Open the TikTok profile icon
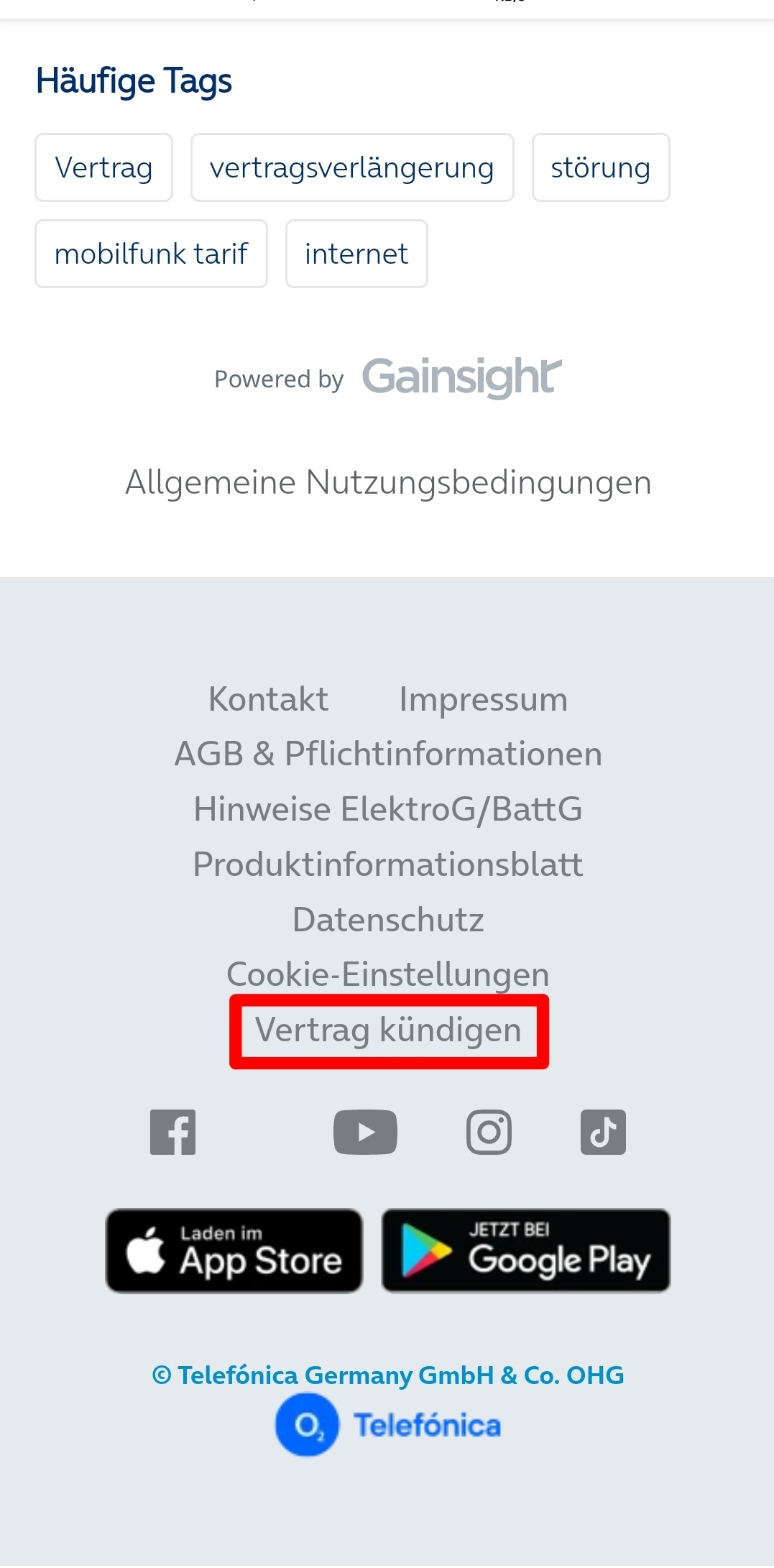The height and width of the screenshot is (1568, 774). point(603,1133)
